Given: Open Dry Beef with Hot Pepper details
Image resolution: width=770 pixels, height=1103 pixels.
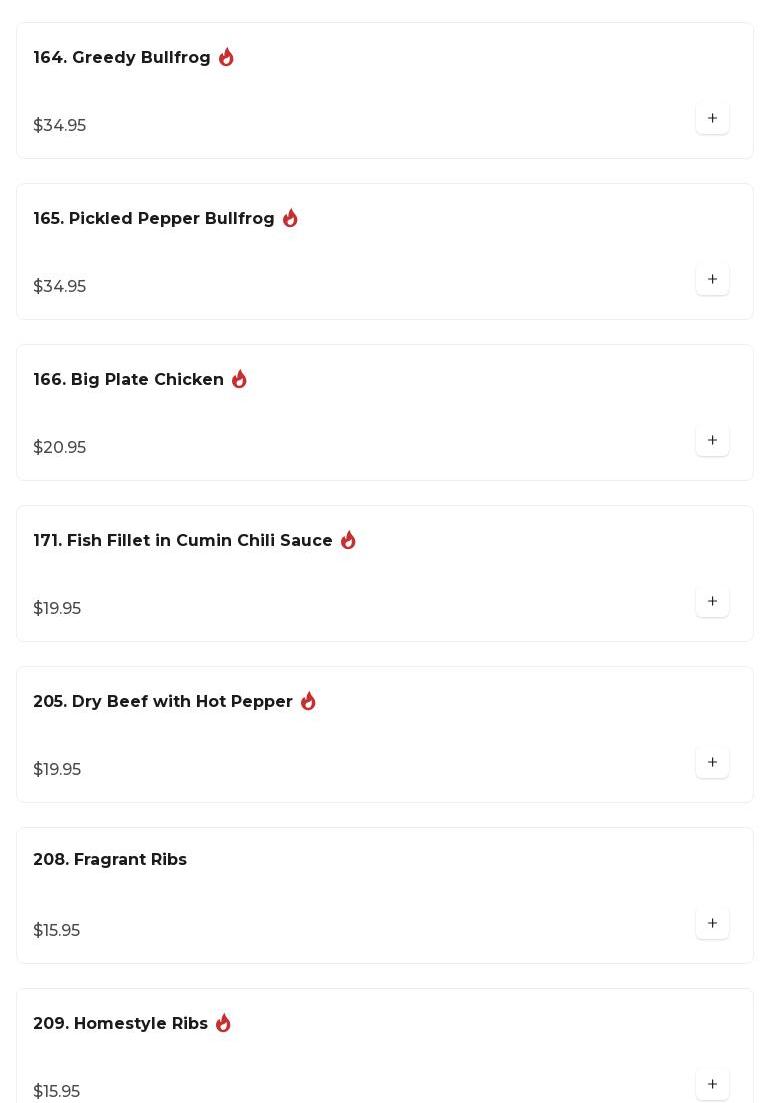Looking at the screenshot, I should coord(163,702).
